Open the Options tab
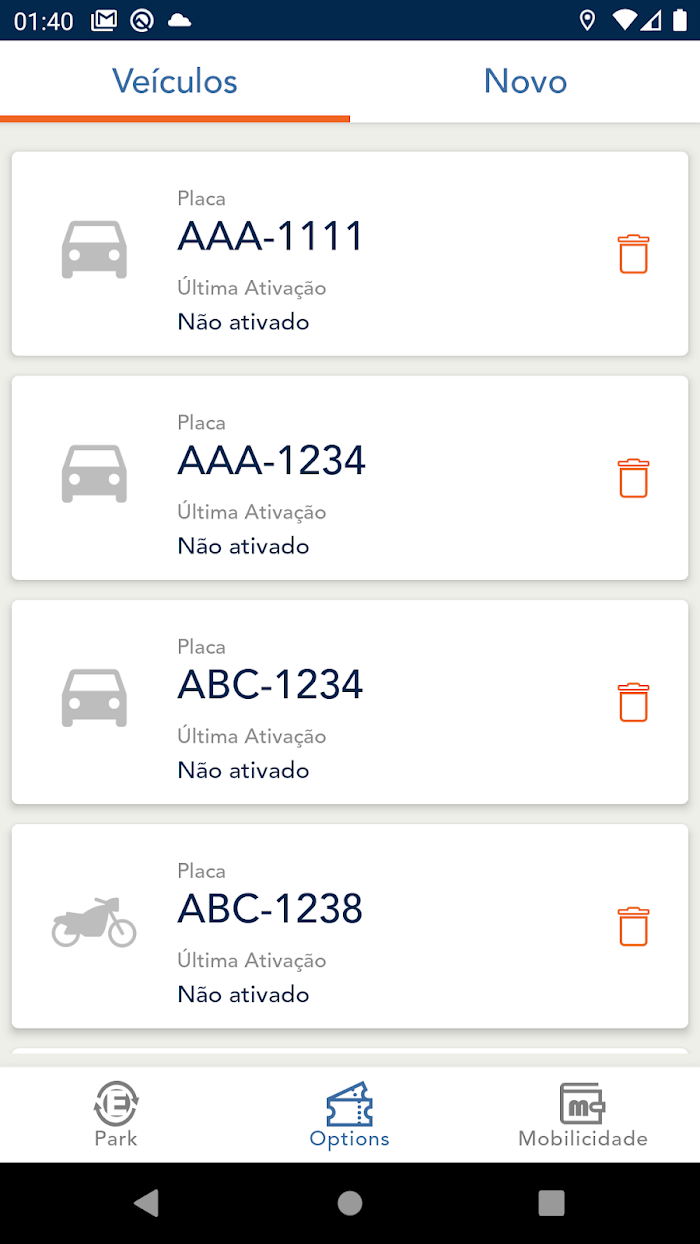The width and height of the screenshot is (700, 1244). coord(349,1114)
